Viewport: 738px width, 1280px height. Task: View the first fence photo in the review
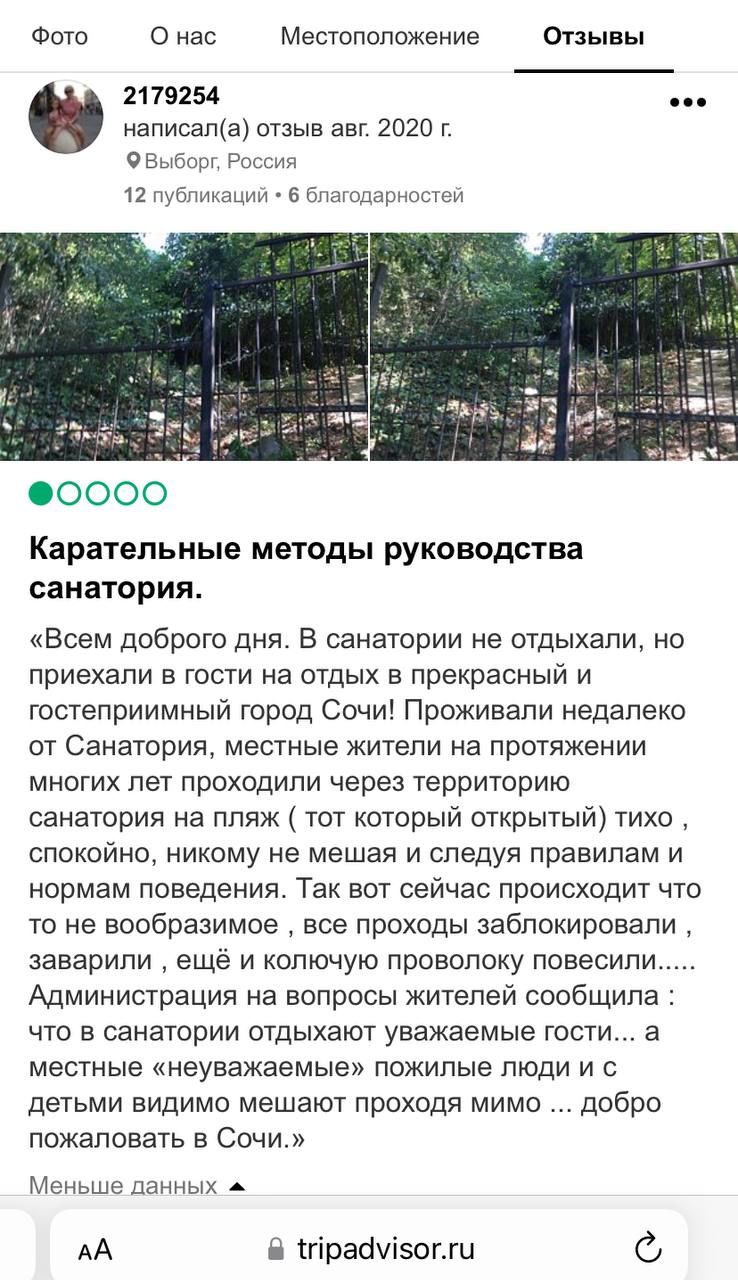pos(184,347)
